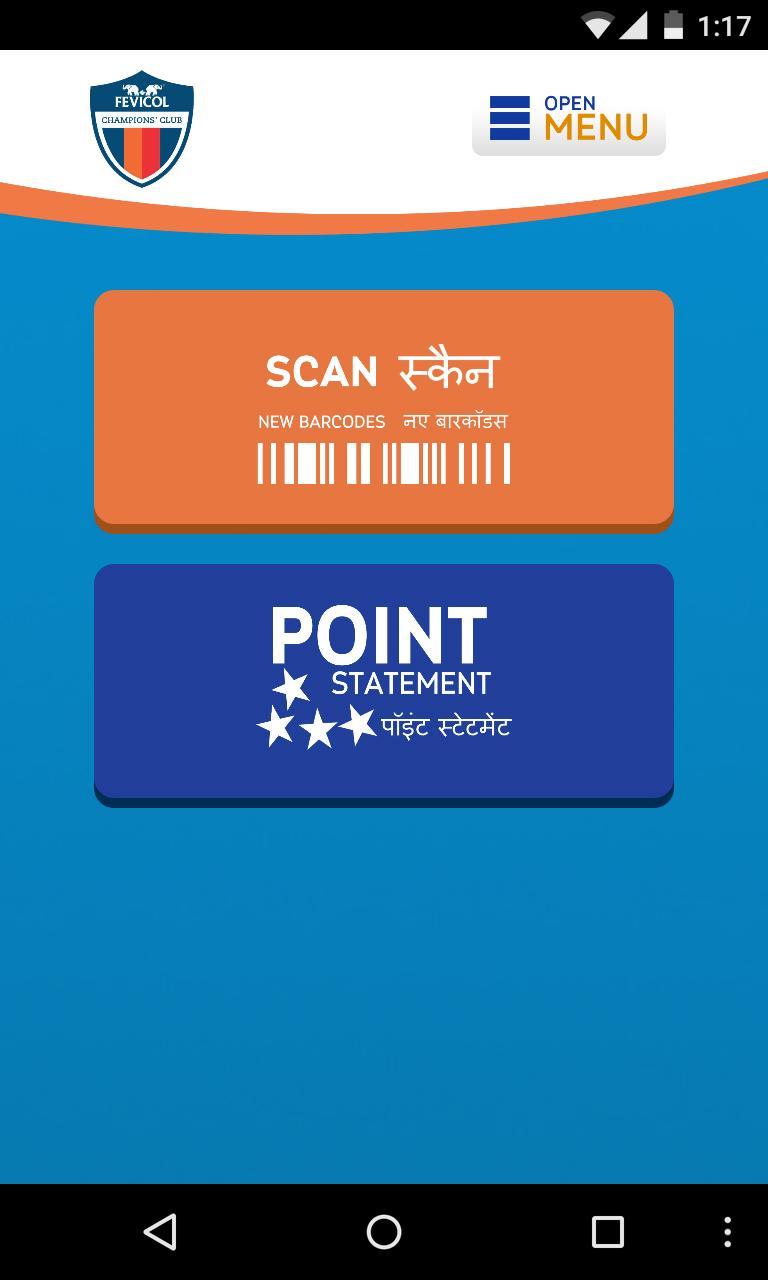Open Point Statement
Screen dimensions: 768x1280
click(x=384, y=681)
